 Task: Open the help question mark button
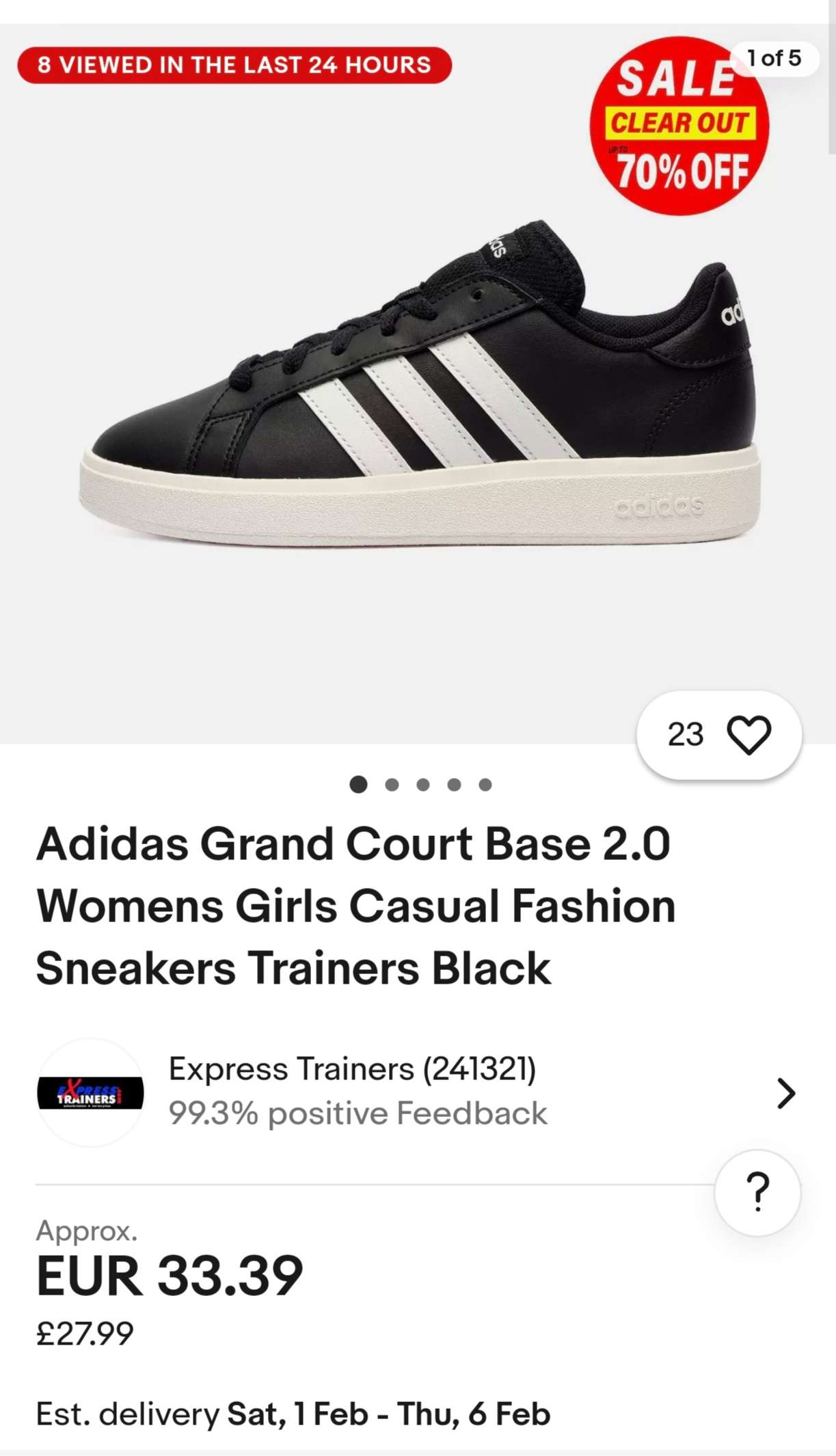coord(757,1191)
